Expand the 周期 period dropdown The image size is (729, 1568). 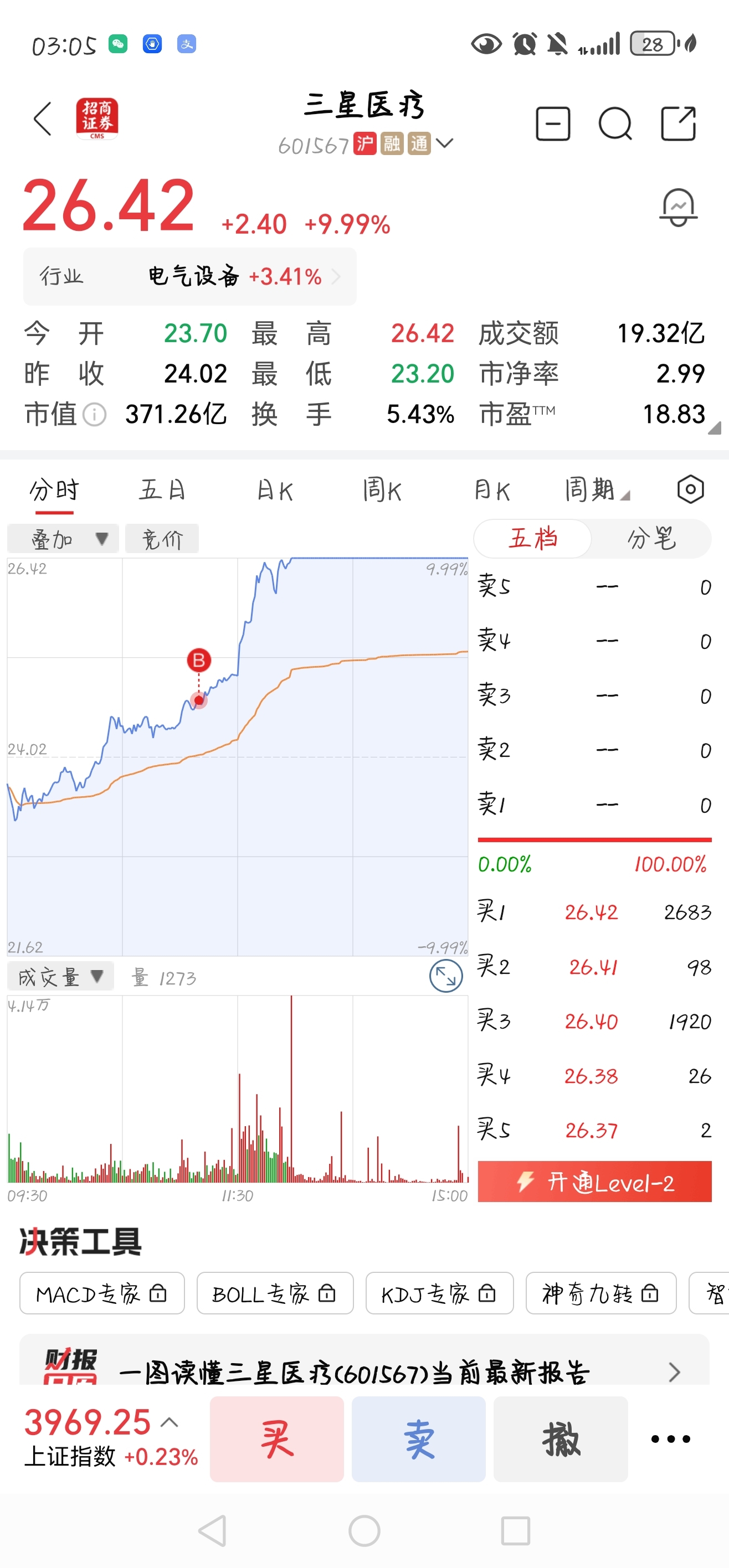(x=596, y=490)
